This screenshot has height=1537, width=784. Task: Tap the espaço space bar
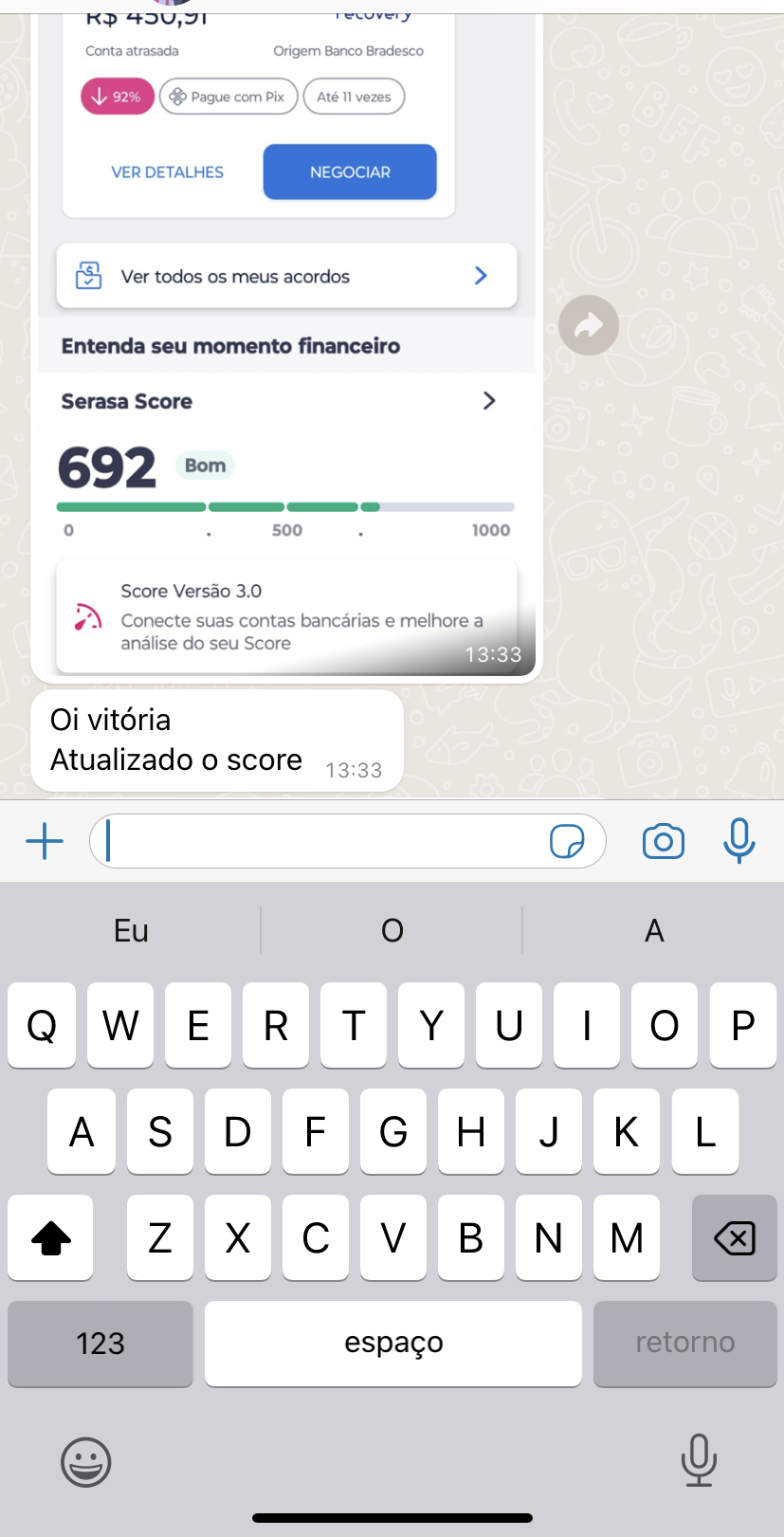coord(393,1343)
